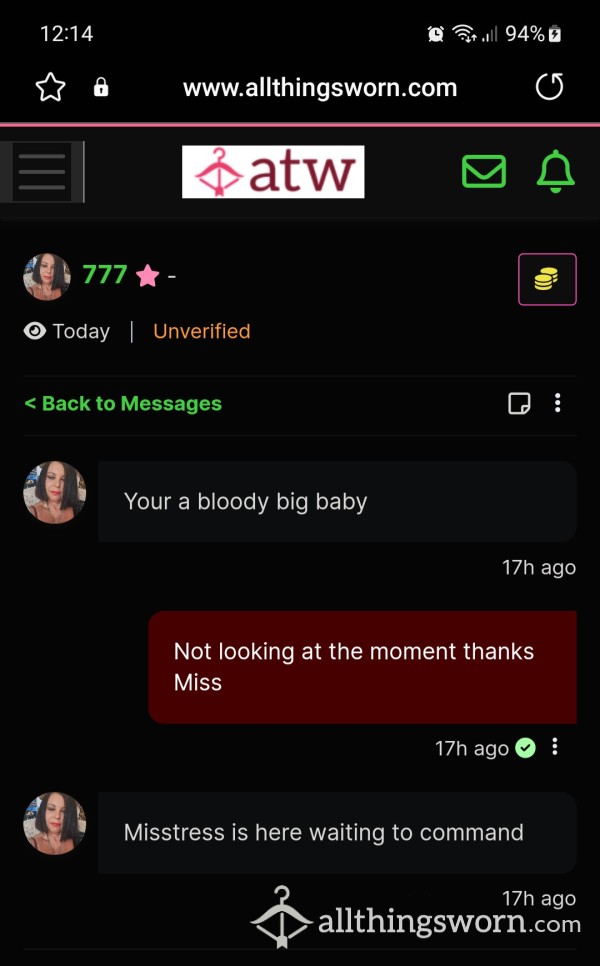Bookmark the page with the star icon
This screenshot has width=600, height=966.
coord(51,87)
